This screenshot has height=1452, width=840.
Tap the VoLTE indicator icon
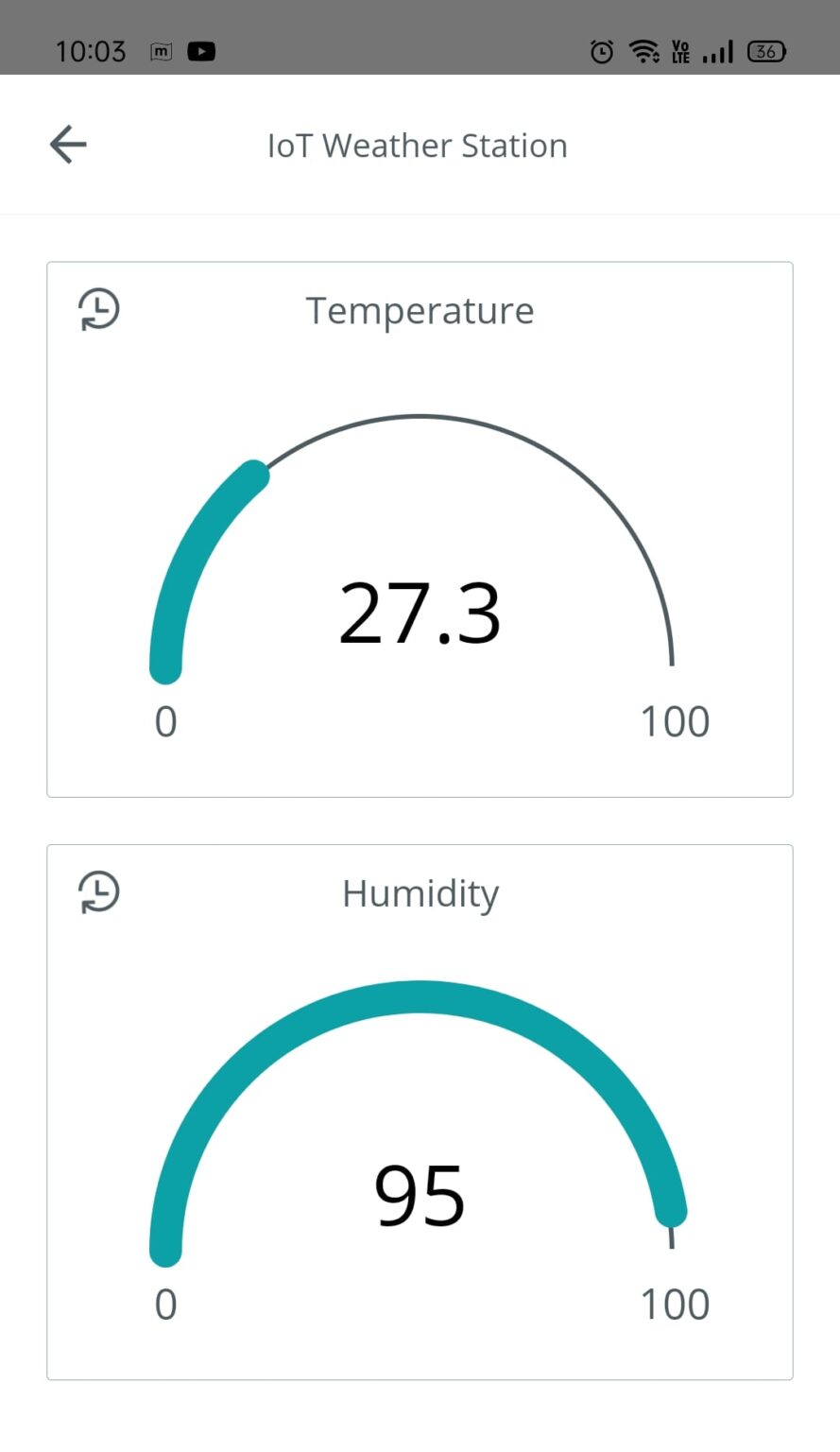681,51
